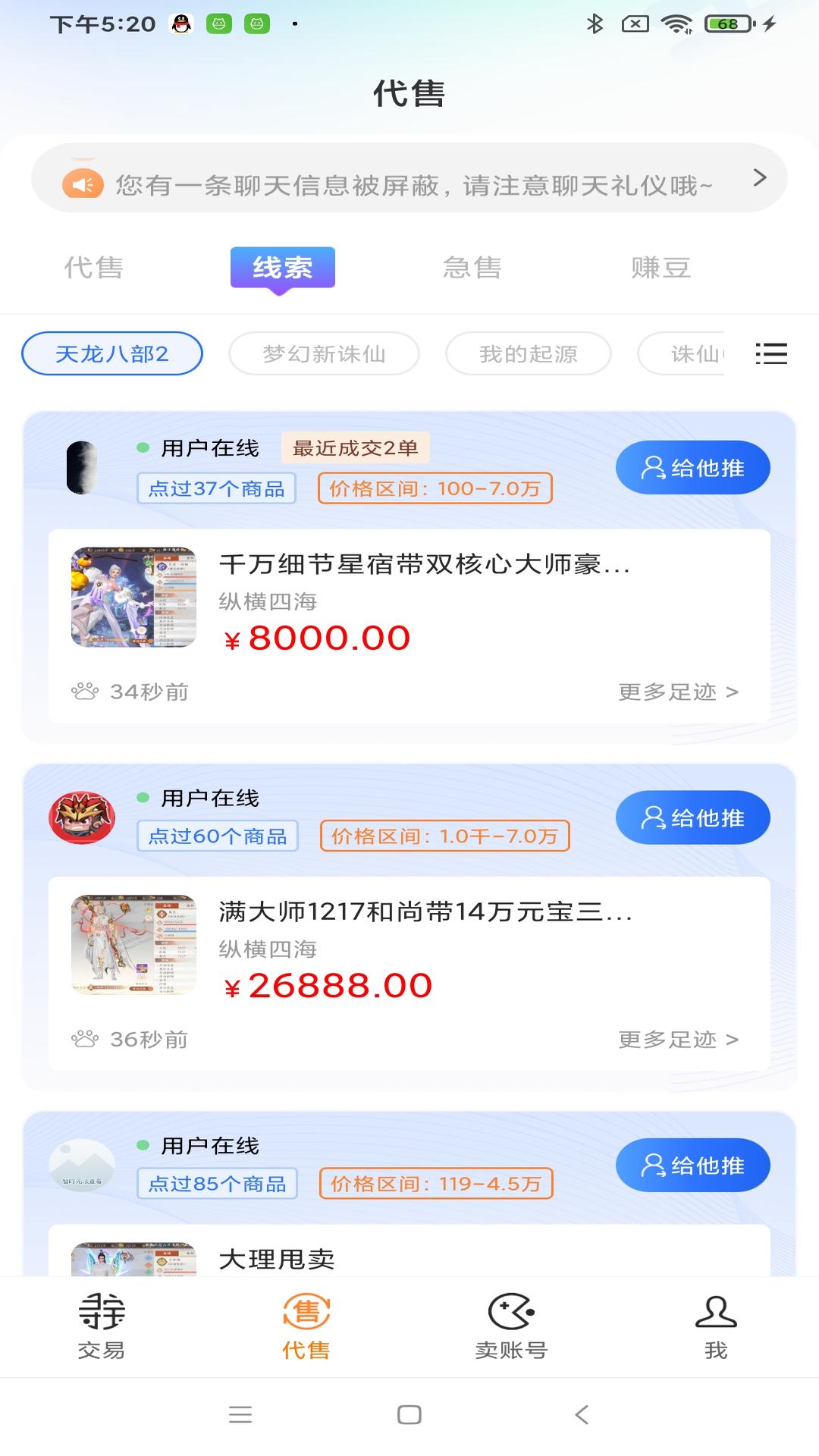
Task: Tap 给他推 for user who viewed 85 items
Action: point(692,1165)
